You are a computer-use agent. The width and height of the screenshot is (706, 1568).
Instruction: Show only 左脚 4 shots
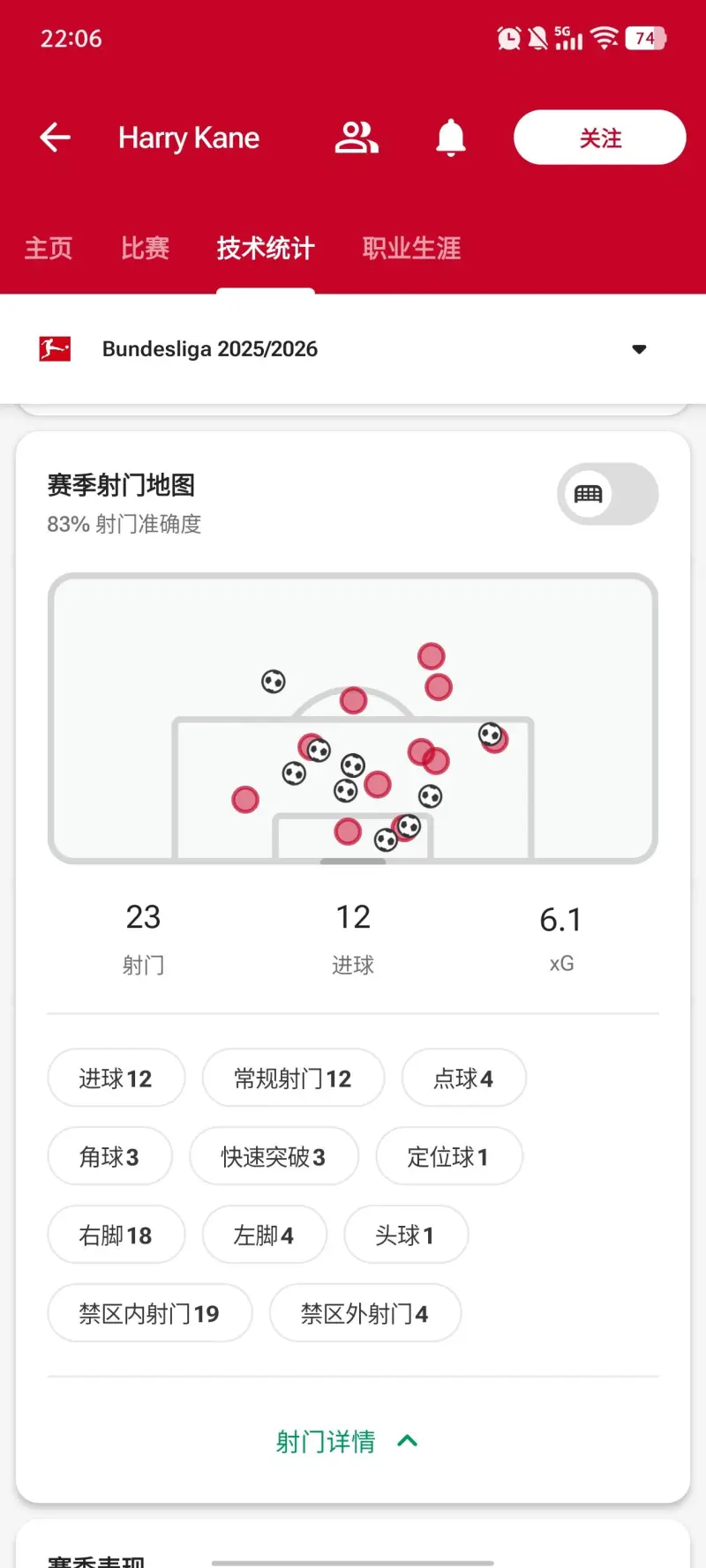[264, 1235]
